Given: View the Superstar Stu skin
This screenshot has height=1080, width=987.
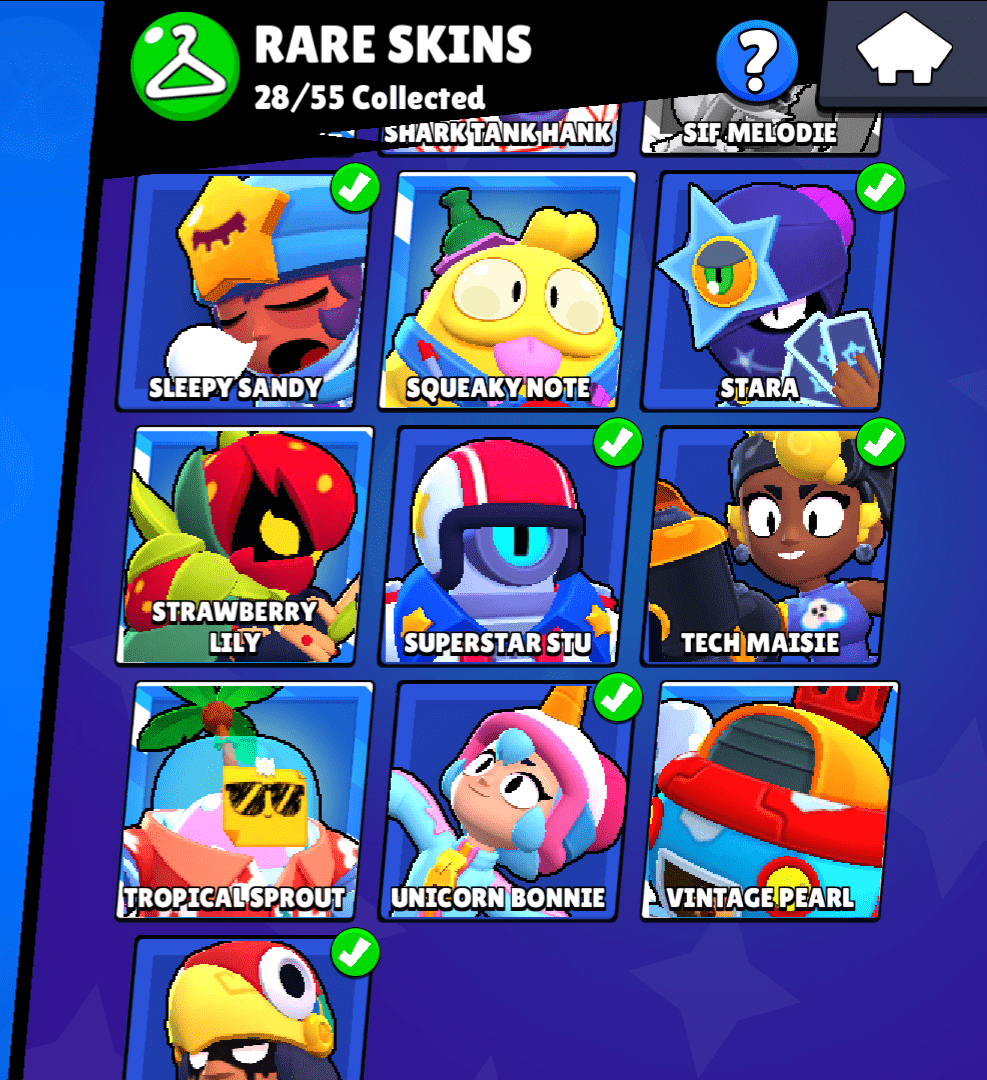Looking at the screenshot, I should 507,546.
